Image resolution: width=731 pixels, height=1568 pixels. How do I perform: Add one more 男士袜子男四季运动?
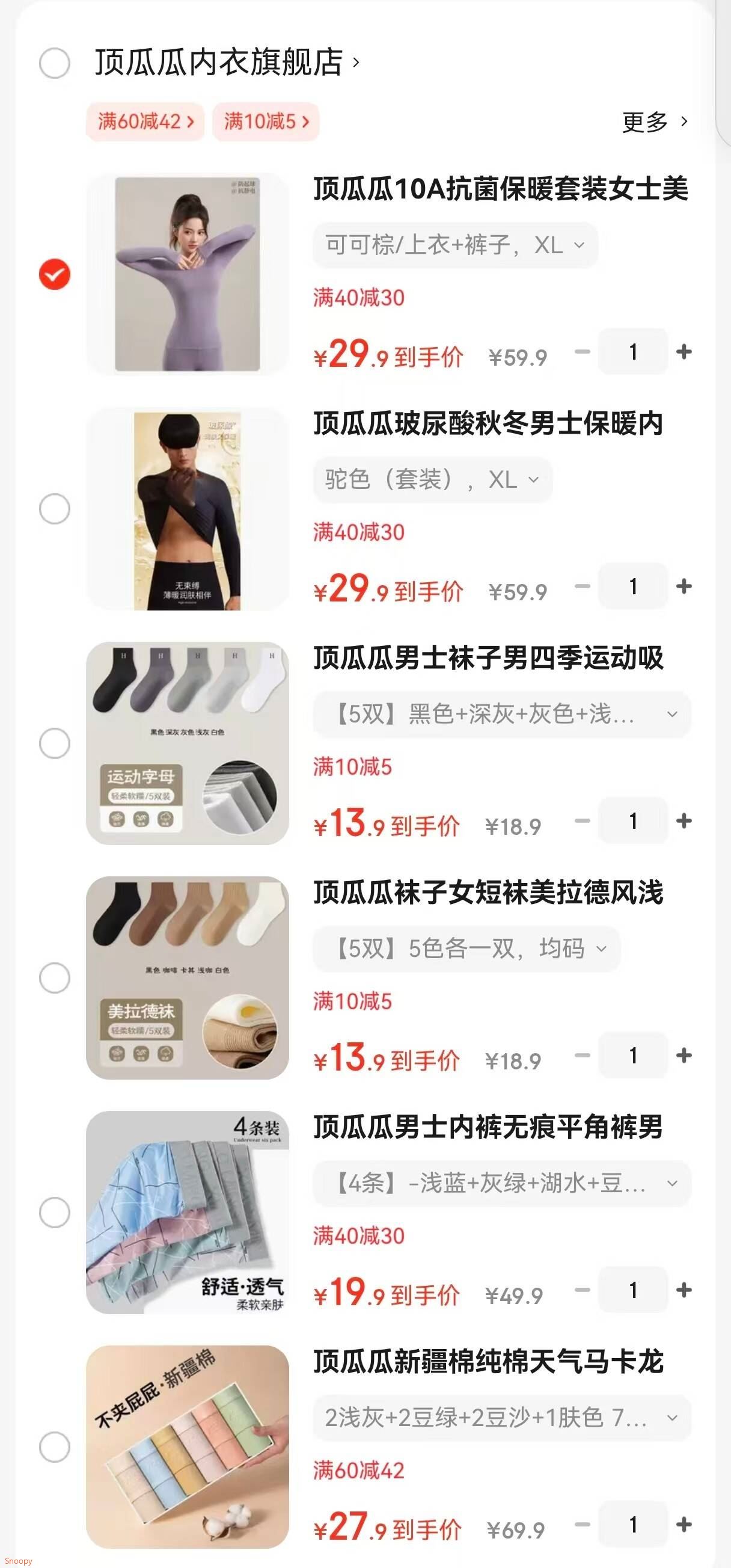(684, 821)
